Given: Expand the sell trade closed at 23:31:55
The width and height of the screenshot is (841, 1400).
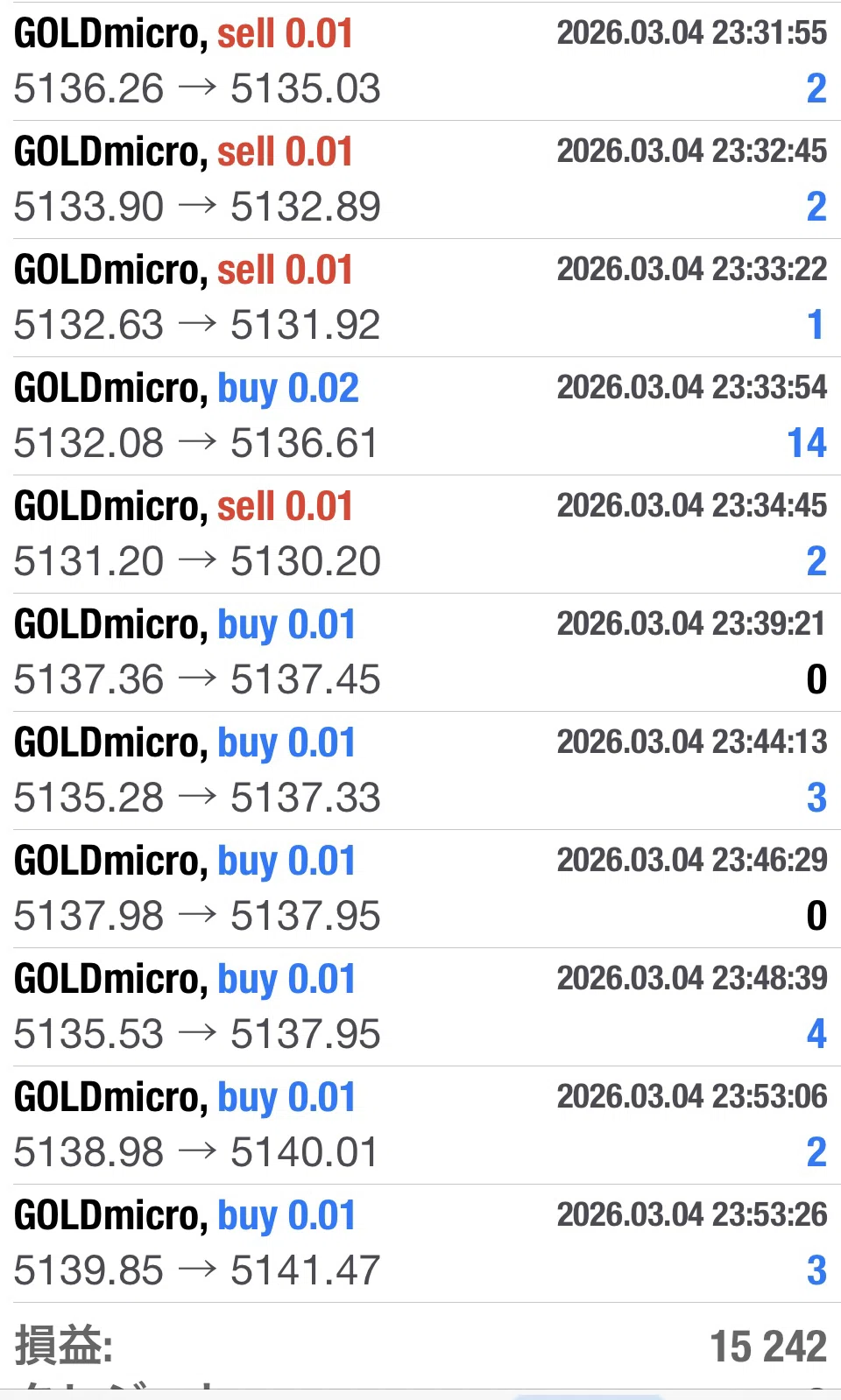Looking at the screenshot, I should tap(420, 61).
